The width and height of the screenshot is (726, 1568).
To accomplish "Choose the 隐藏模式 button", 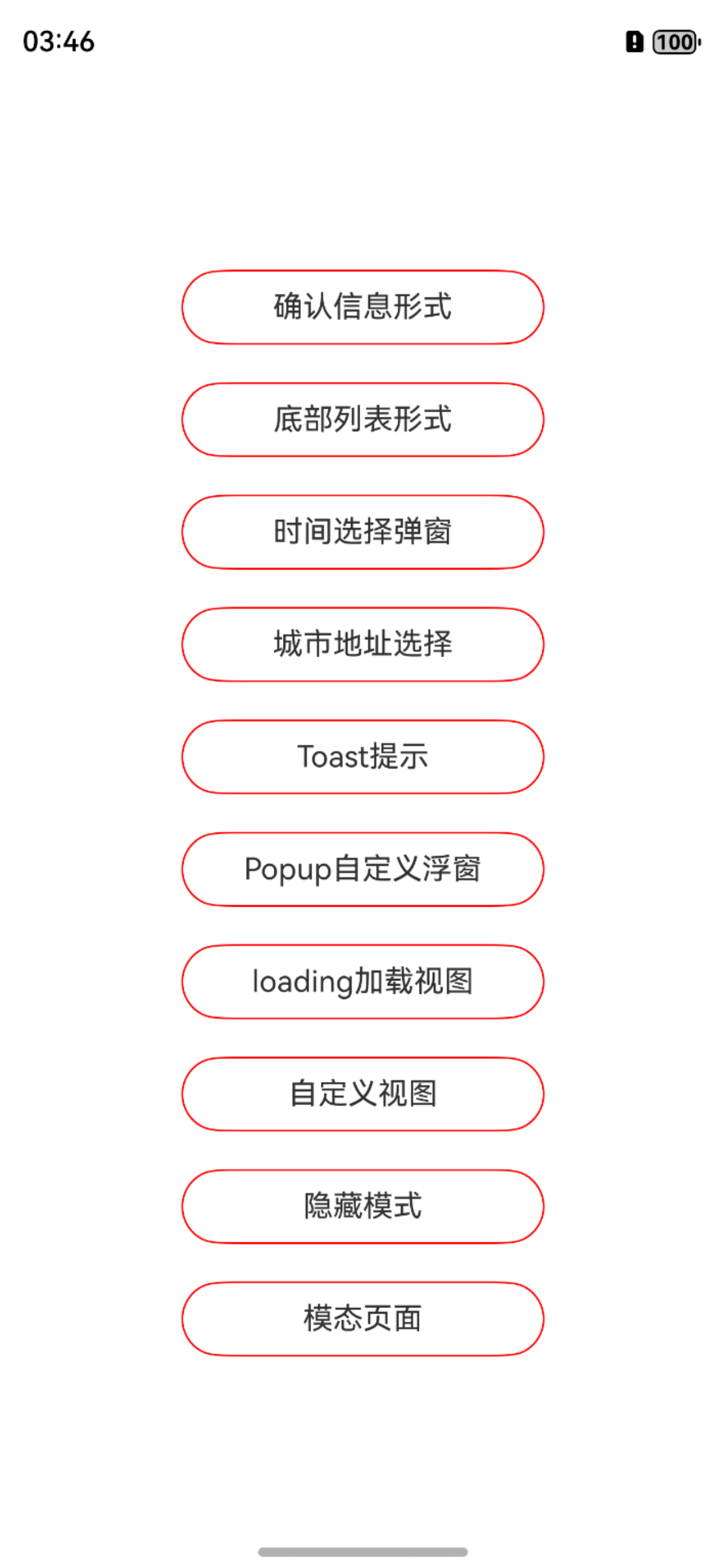I will pos(362,1207).
